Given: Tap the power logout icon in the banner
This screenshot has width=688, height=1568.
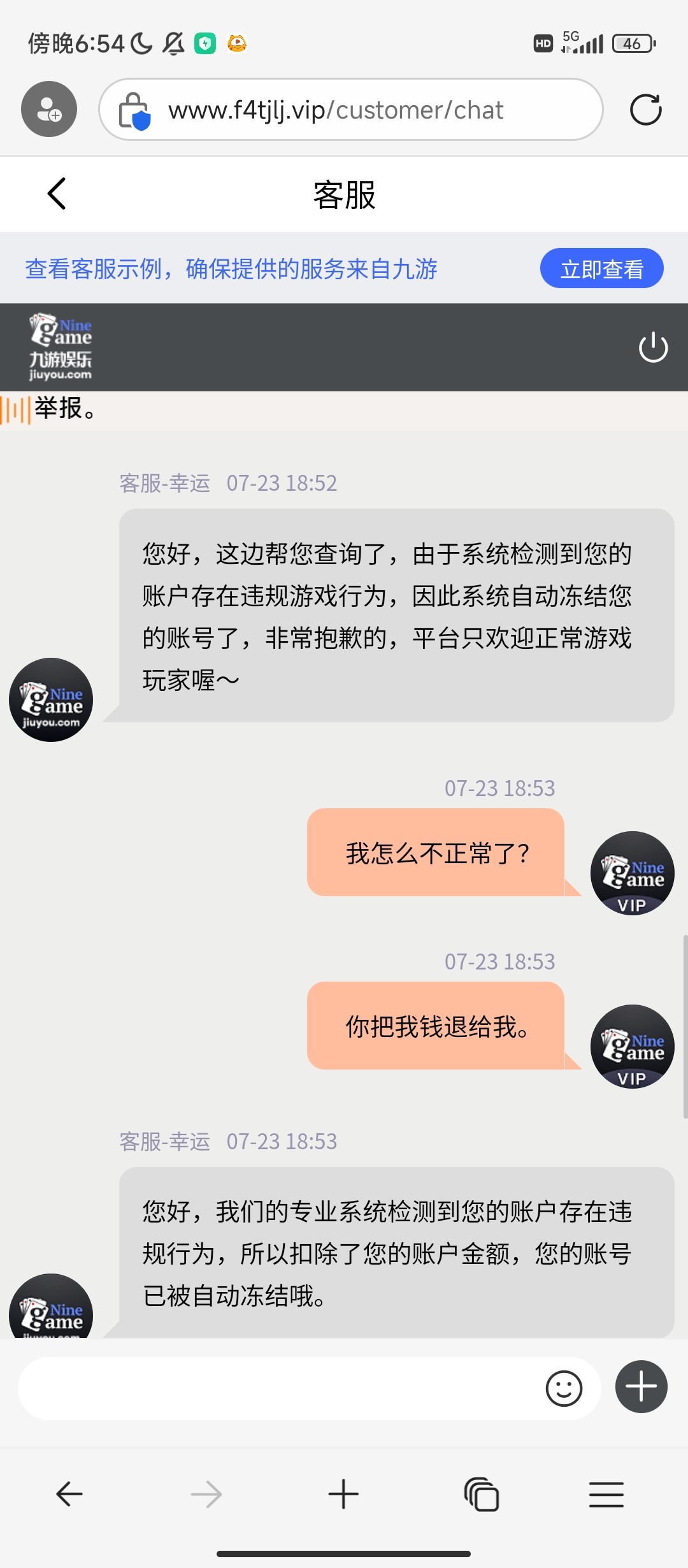Looking at the screenshot, I should (x=654, y=347).
